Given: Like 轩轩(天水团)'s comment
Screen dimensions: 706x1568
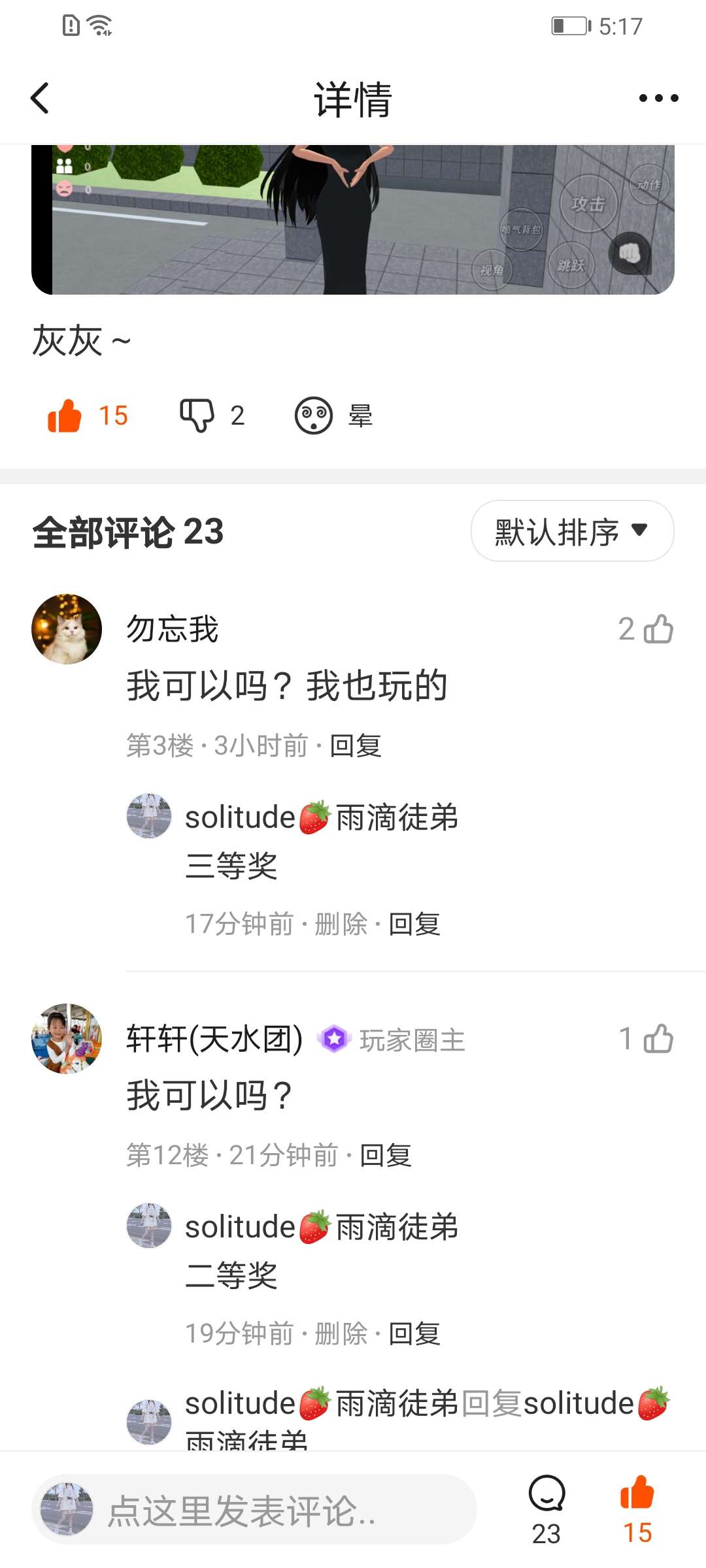Looking at the screenshot, I should pos(658,1039).
